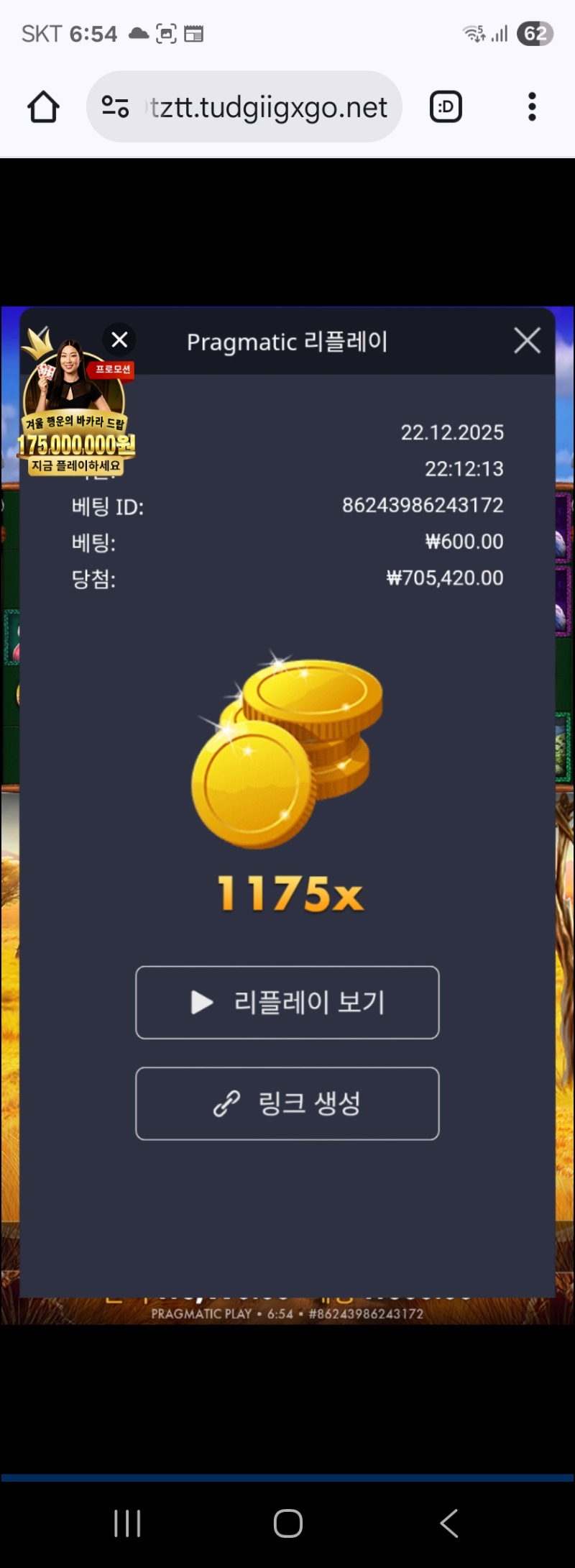Close the Pragmatic 리플레이 dialog
Screen dimensions: 575x1568
[527, 340]
